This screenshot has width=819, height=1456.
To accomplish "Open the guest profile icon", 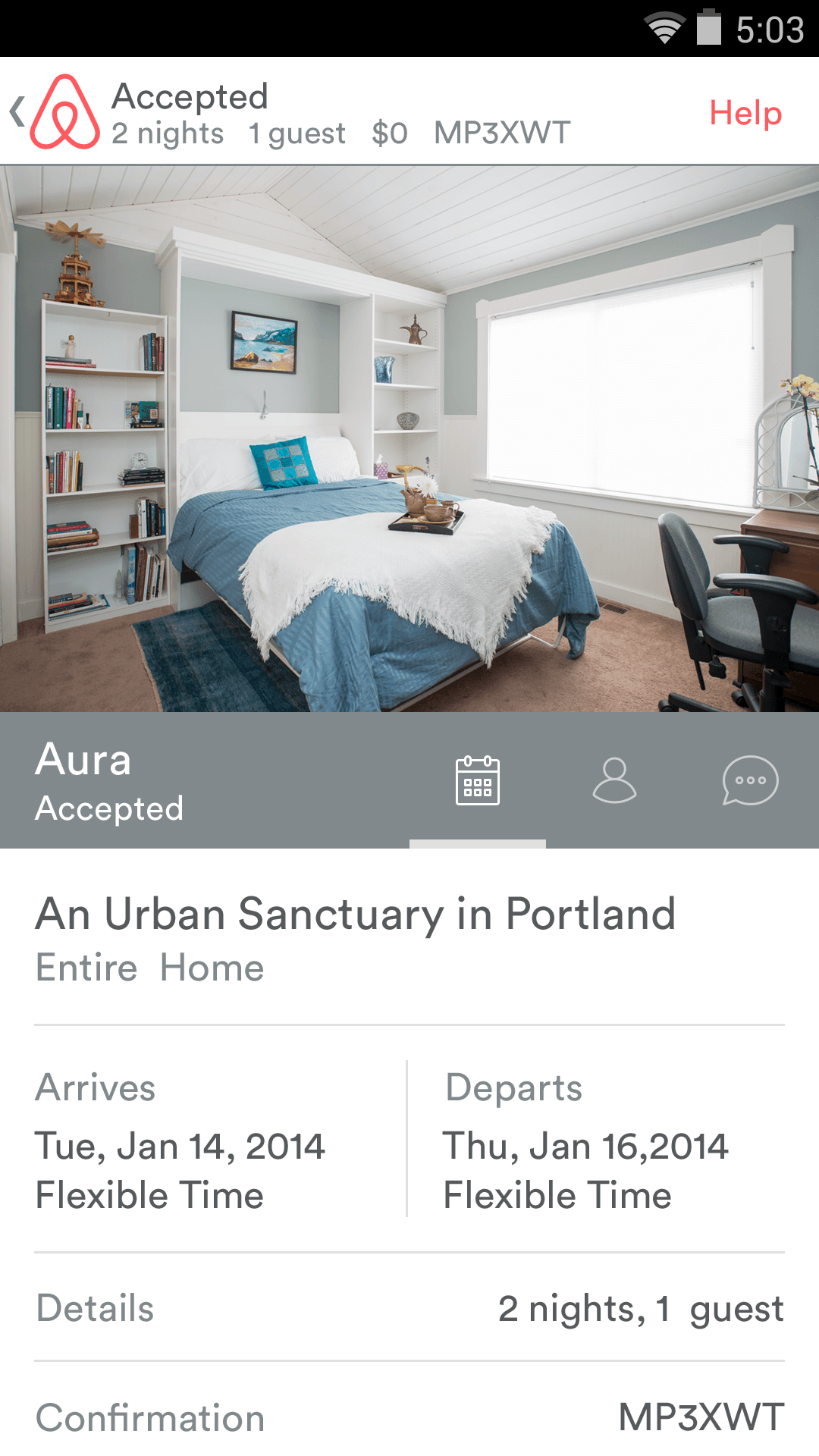I will click(614, 780).
